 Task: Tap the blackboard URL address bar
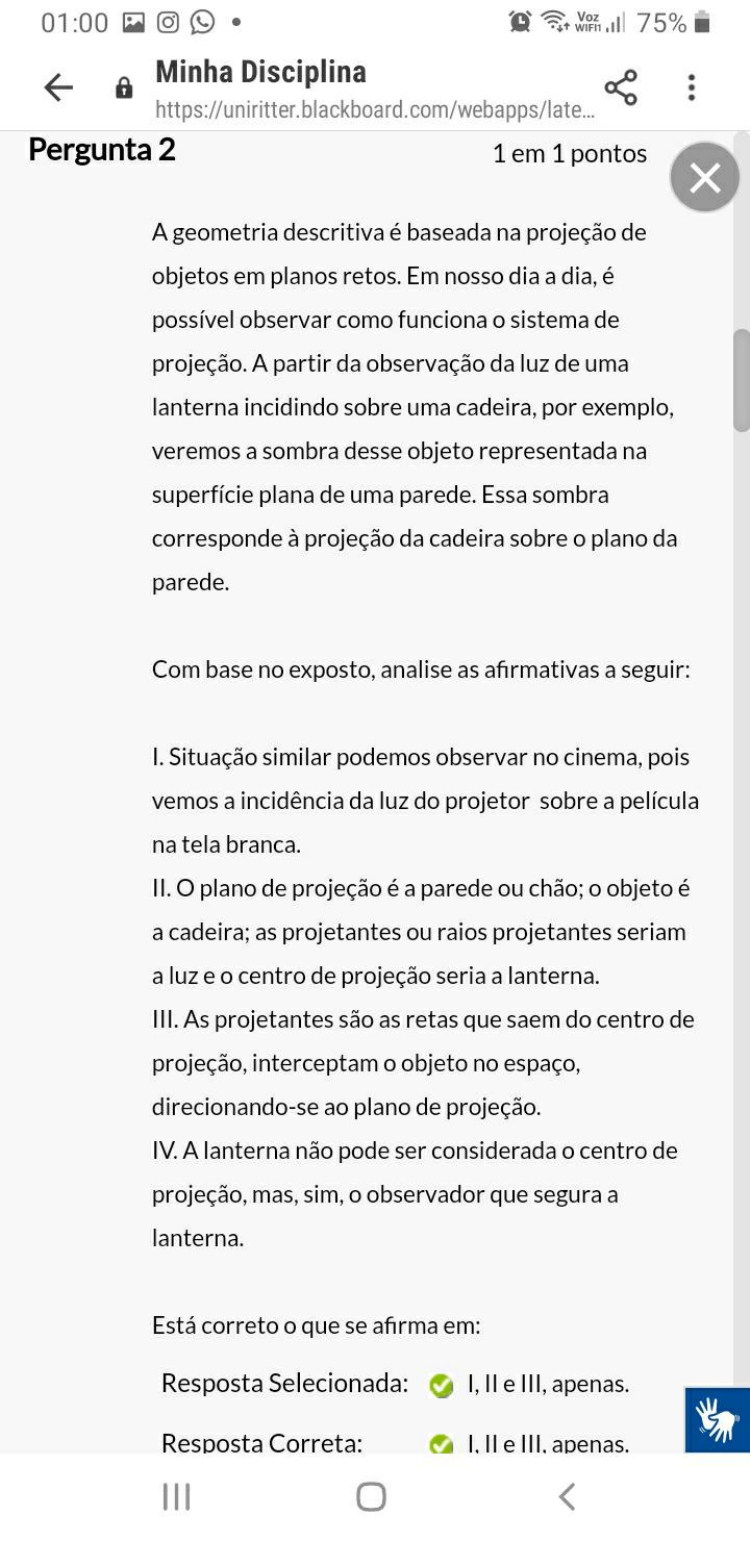pos(375,108)
